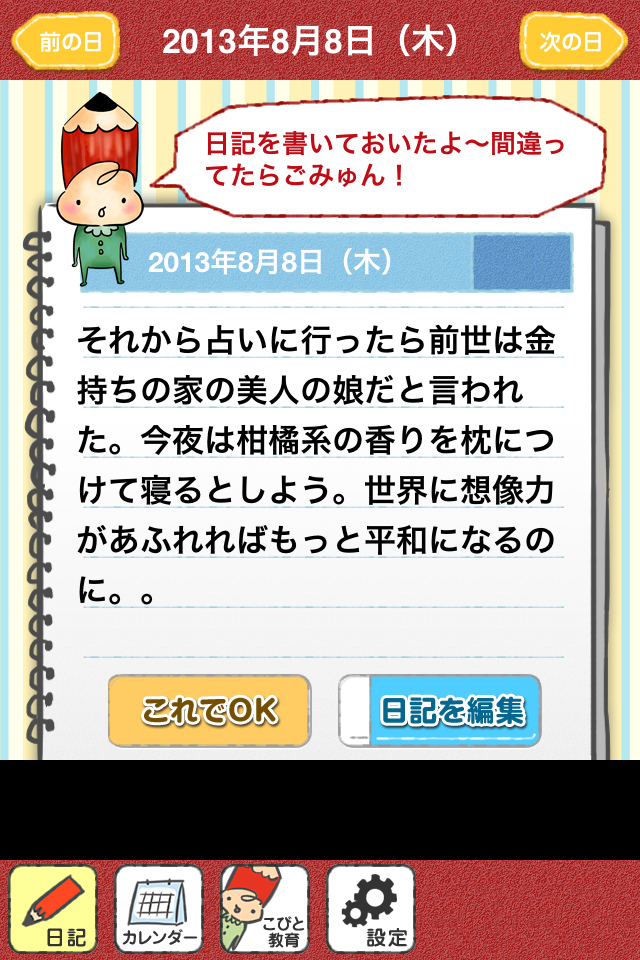Screen dimensions: 640x960
Task: Go to the previous day (前の日)
Action: [66, 41]
